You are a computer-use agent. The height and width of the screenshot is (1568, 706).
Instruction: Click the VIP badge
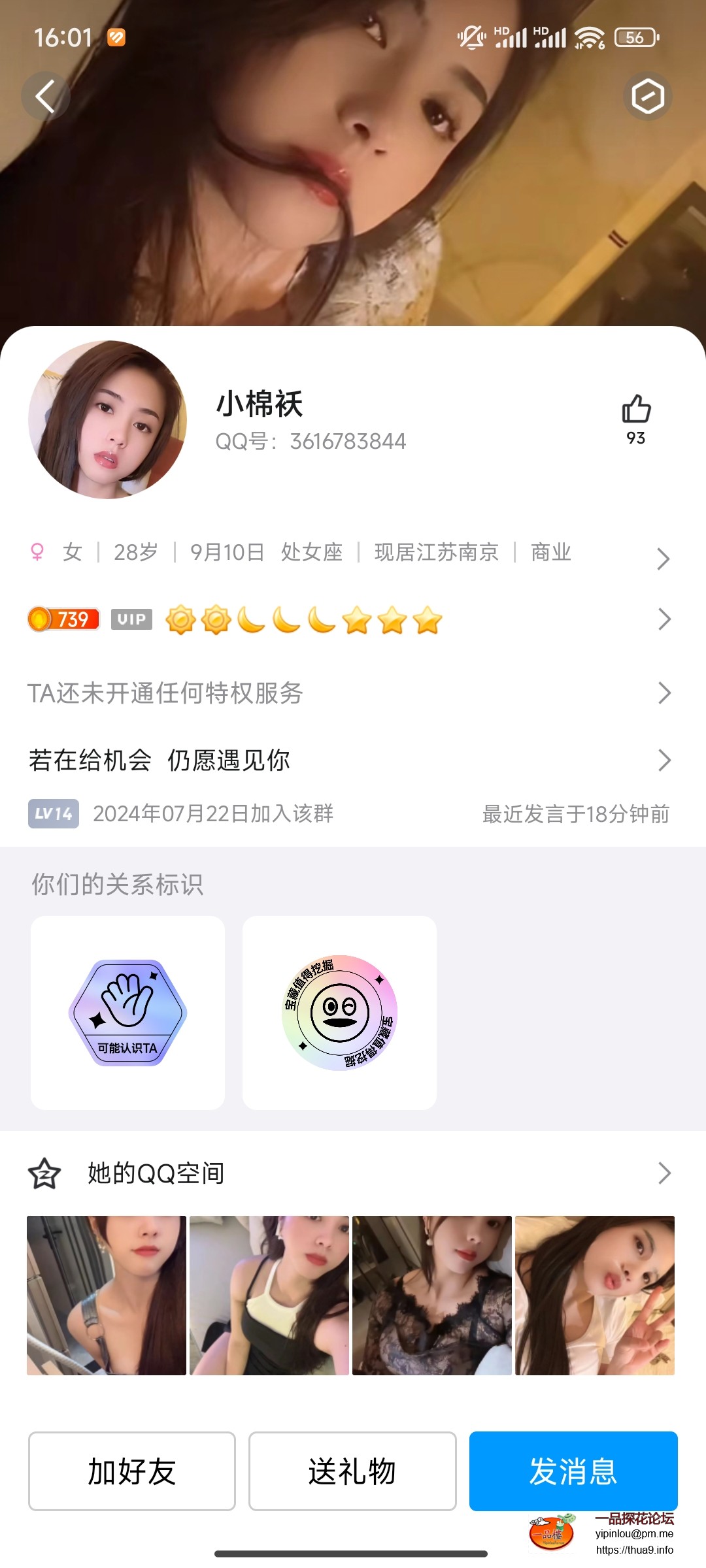131,619
